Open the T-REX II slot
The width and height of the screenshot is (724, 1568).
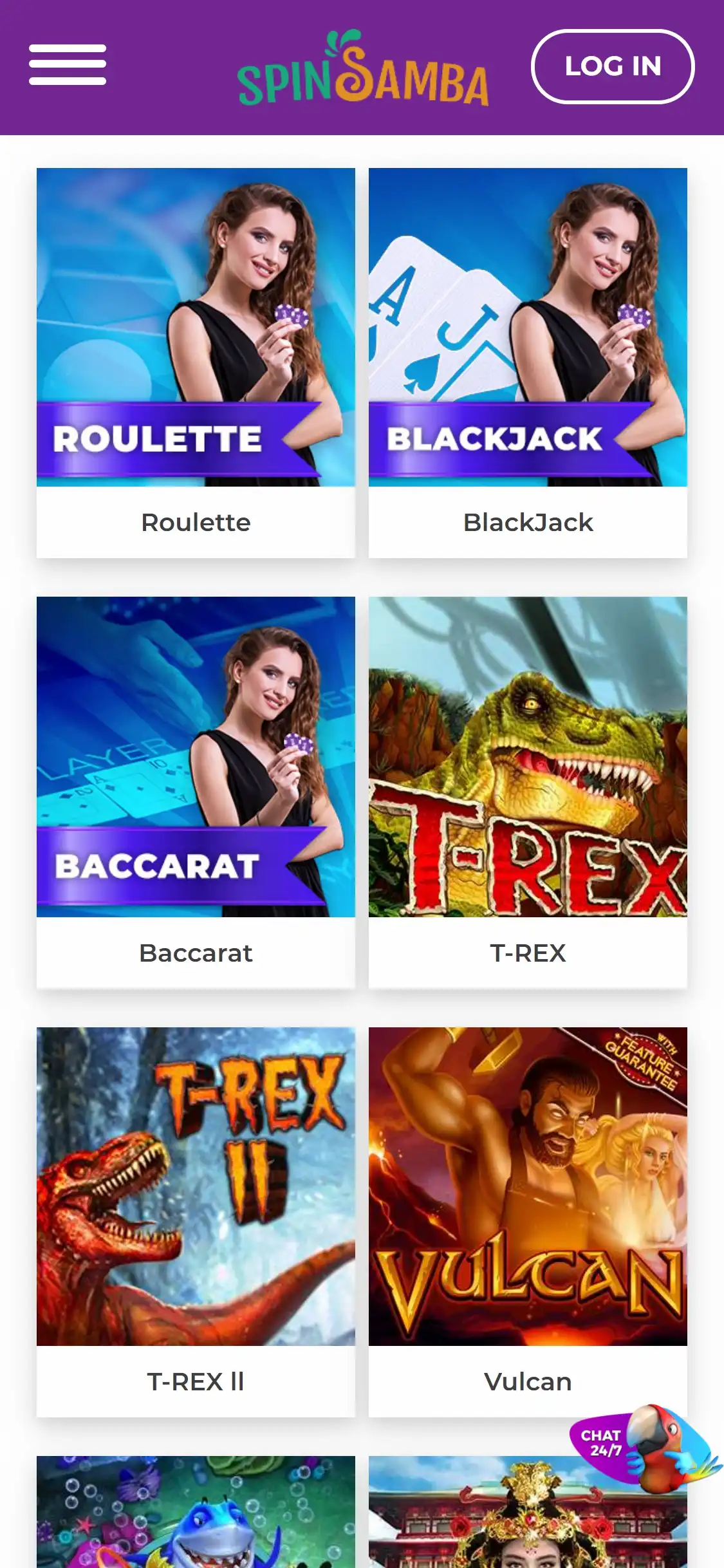coord(196,1221)
